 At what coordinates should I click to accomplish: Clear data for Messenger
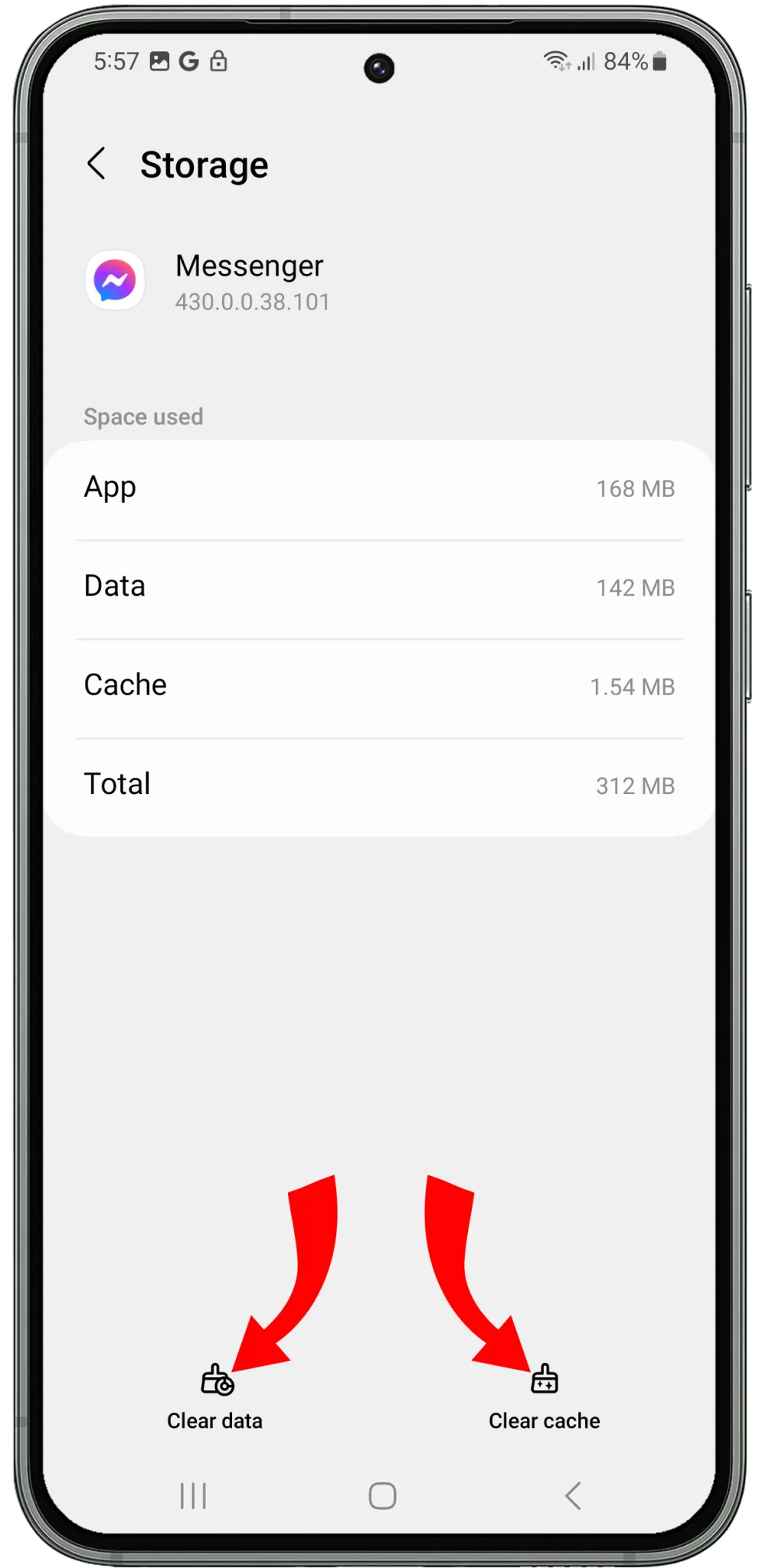215,1397
